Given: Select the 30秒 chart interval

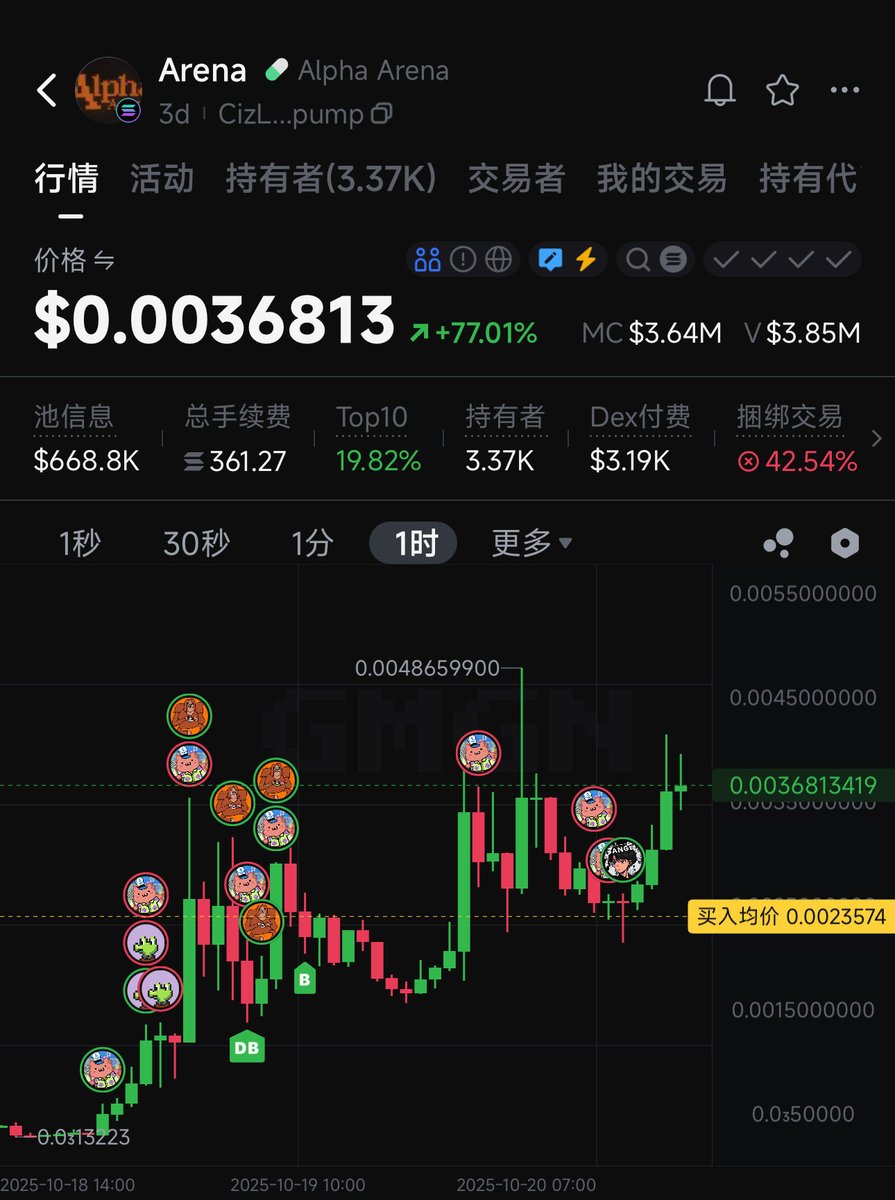Looking at the screenshot, I should [x=196, y=544].
